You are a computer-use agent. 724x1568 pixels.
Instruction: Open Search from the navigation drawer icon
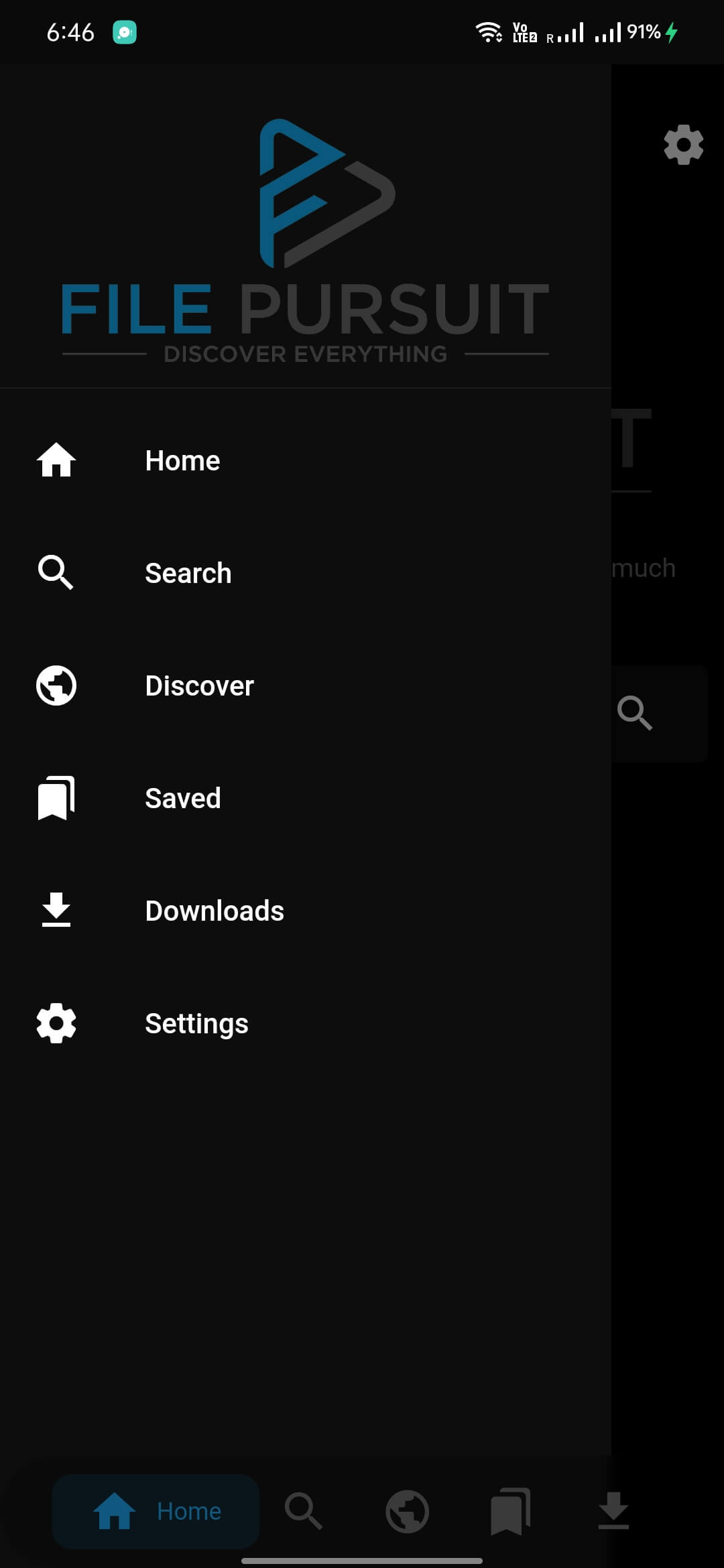tap(56, 572)
